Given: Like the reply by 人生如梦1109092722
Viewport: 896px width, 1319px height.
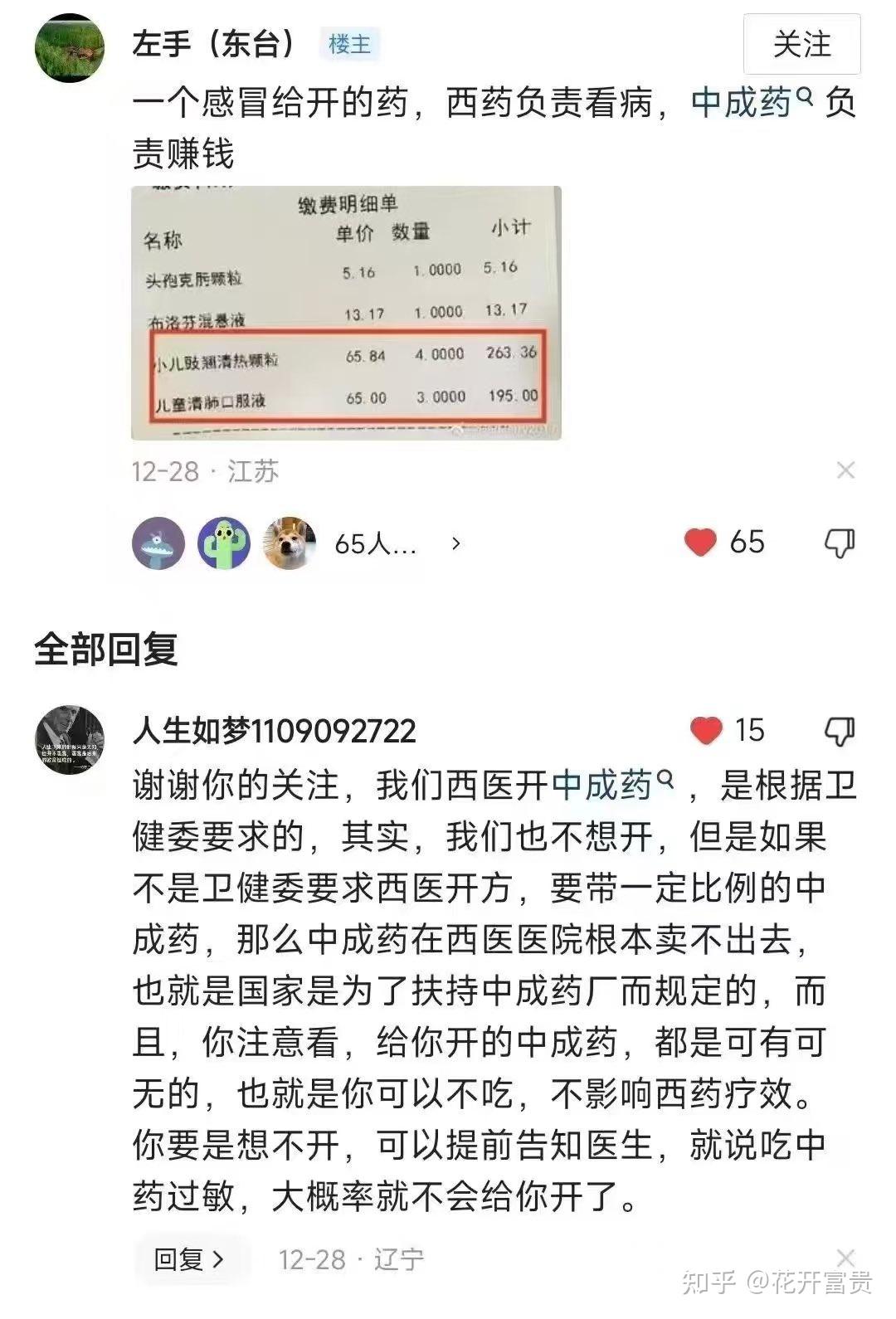Looking at the screenshot, I should tap(707, 731).
